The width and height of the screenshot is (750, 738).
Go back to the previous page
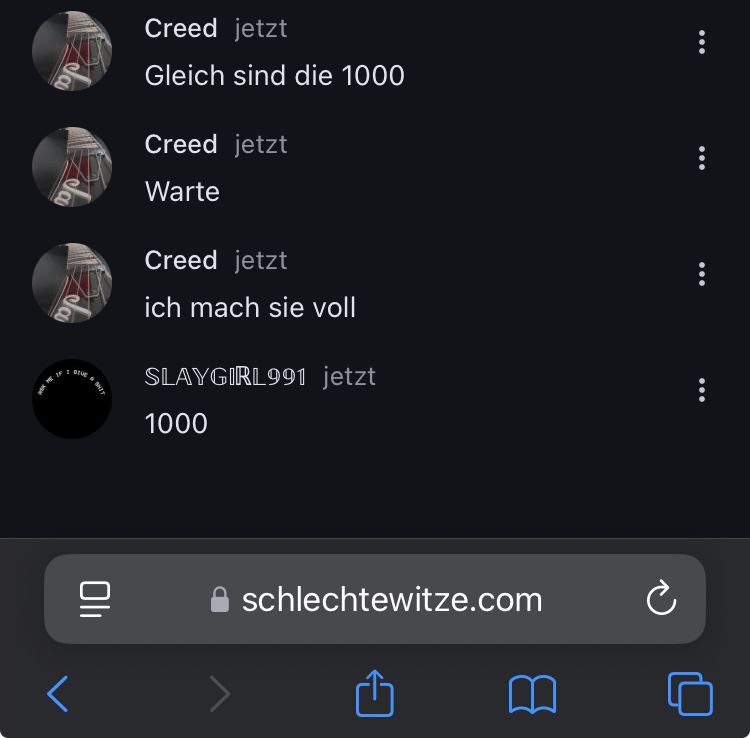(58, 693)
